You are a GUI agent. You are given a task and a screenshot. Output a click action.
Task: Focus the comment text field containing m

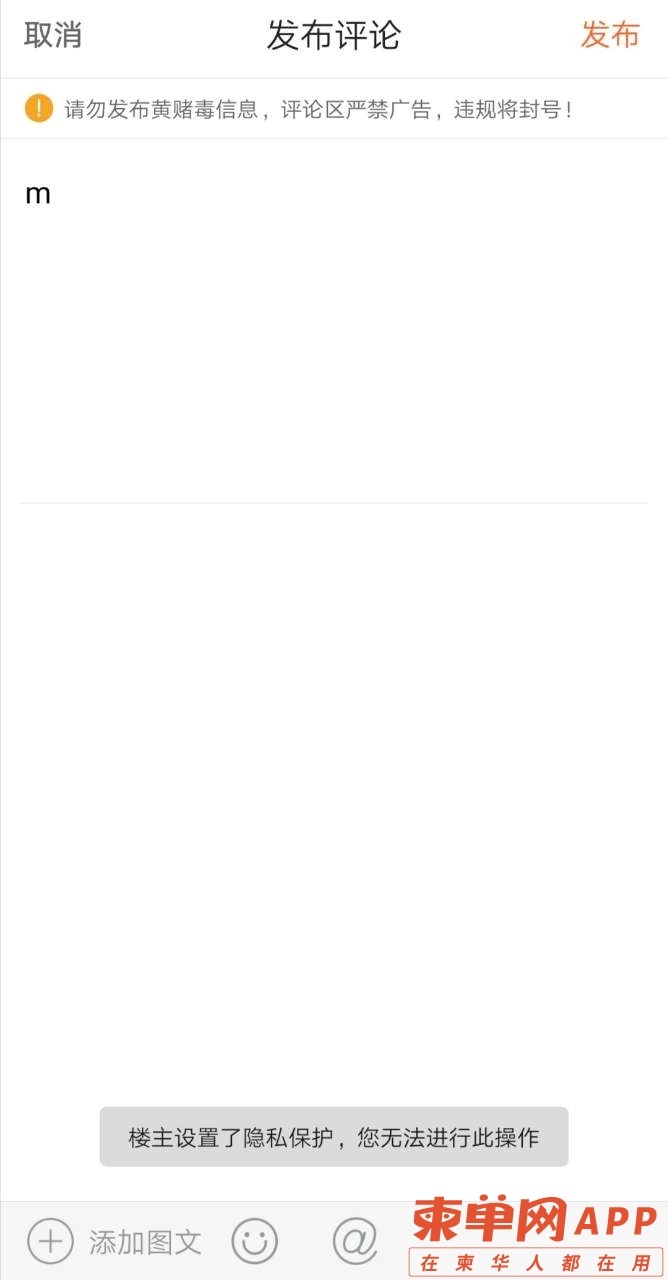click(334, 320)
